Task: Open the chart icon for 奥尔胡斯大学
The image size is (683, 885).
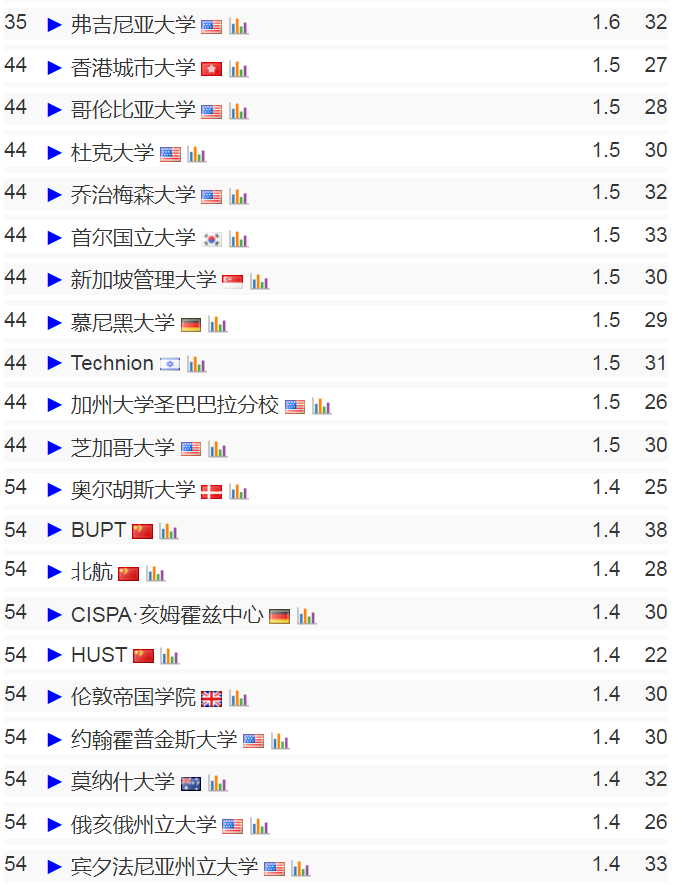Action: pyautogui.click(x=238, y=491)
